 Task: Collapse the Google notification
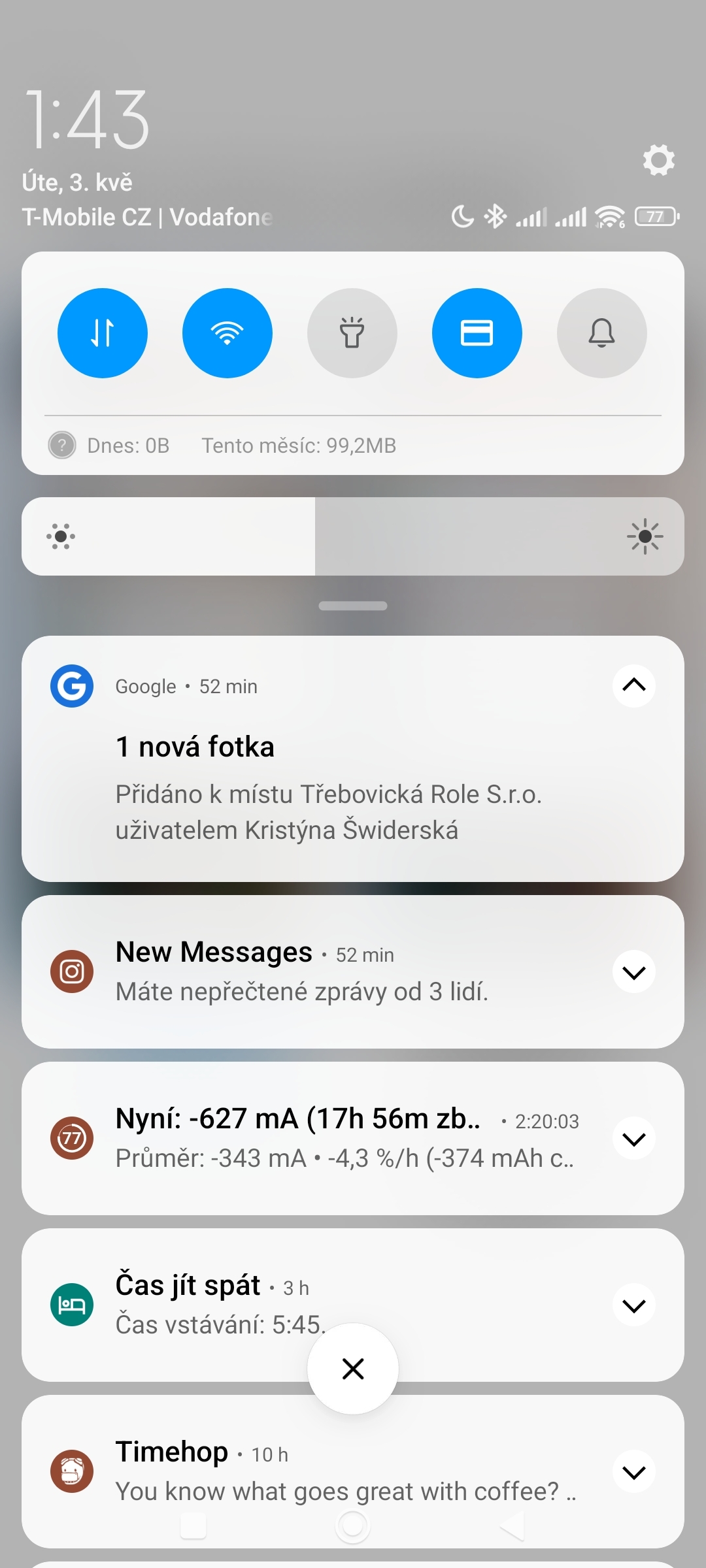pyautogui.click(x=633, y=685)
